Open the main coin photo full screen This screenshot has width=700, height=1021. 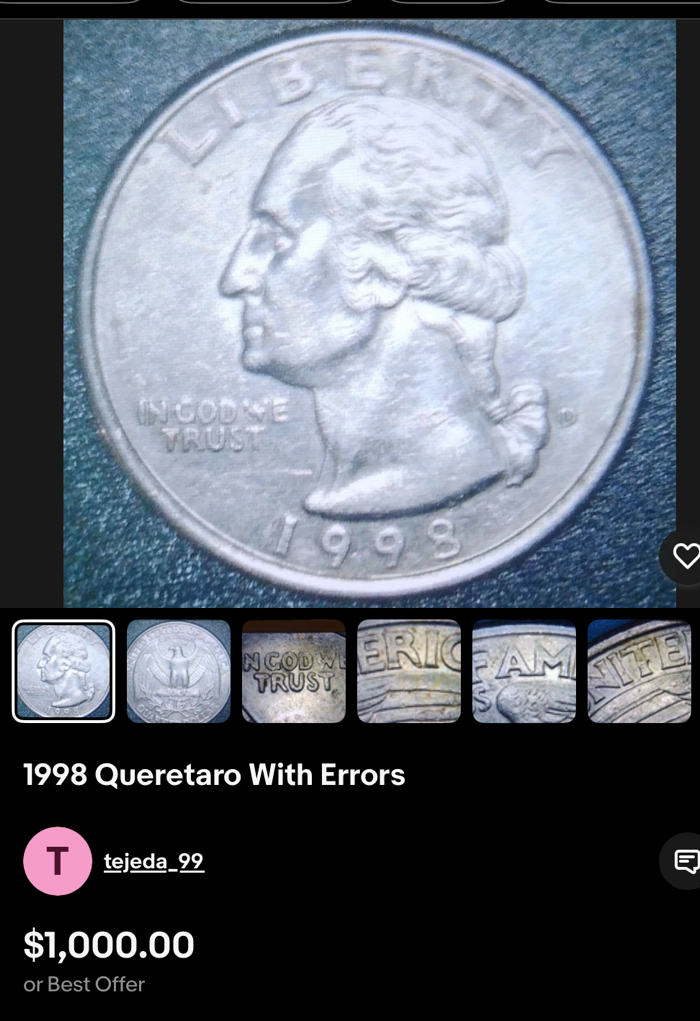pyautogui.click(x=368, y=310)
